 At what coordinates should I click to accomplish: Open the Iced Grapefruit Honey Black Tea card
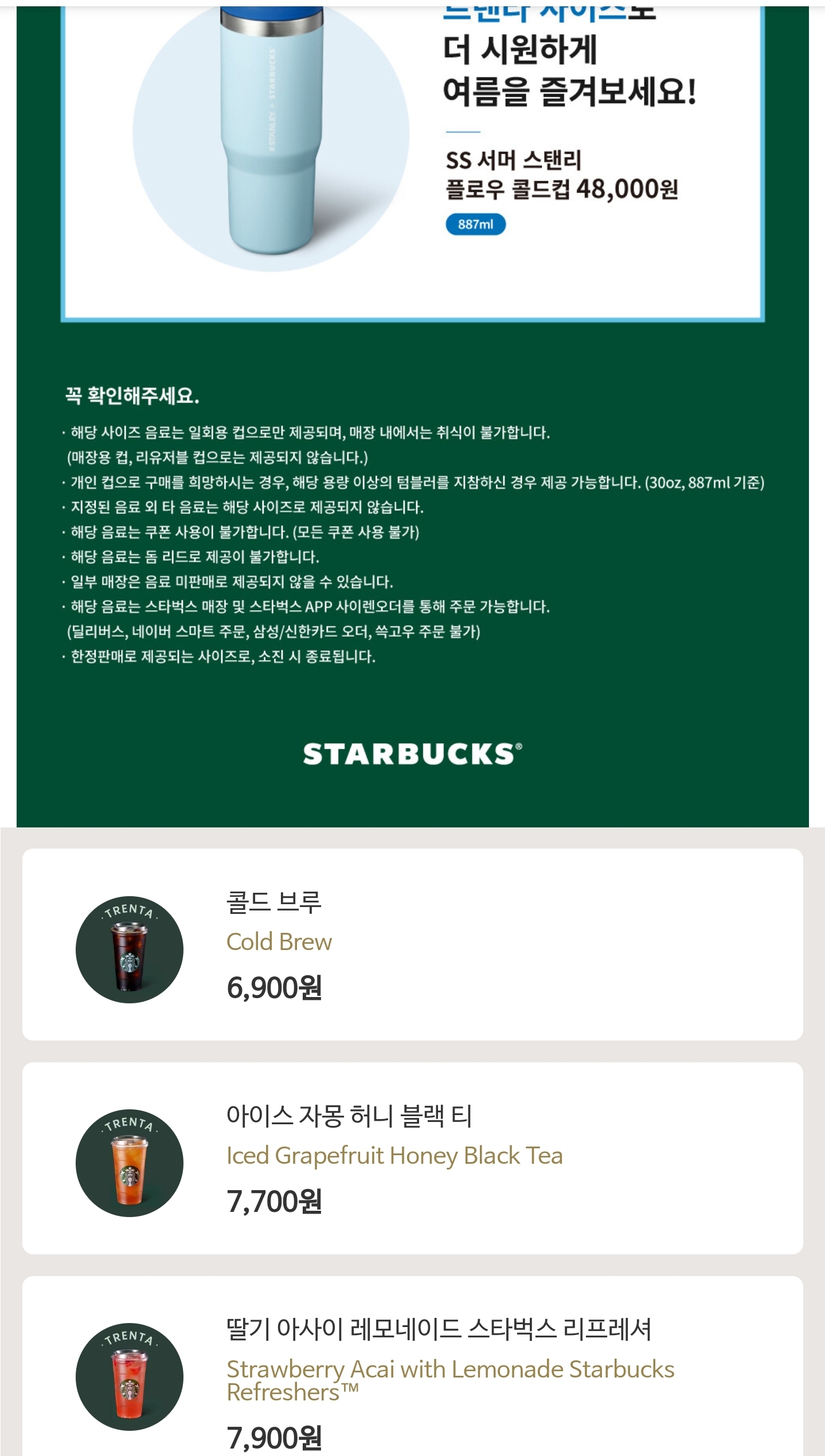pos(412,1158)
